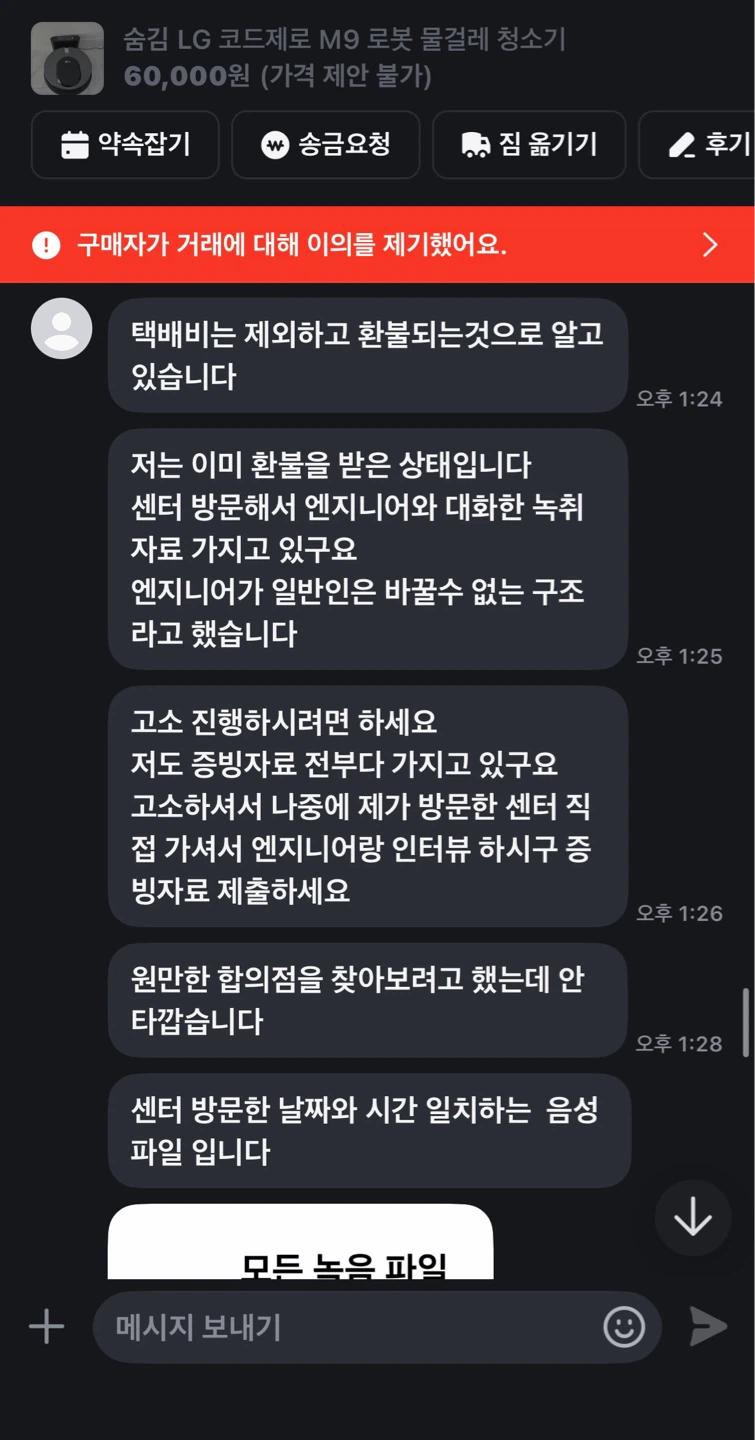The width and height of the screenshot is (755, 1440).
Task: Open the LG 코드제로 M9 product listing
Action: coord(300,58)
